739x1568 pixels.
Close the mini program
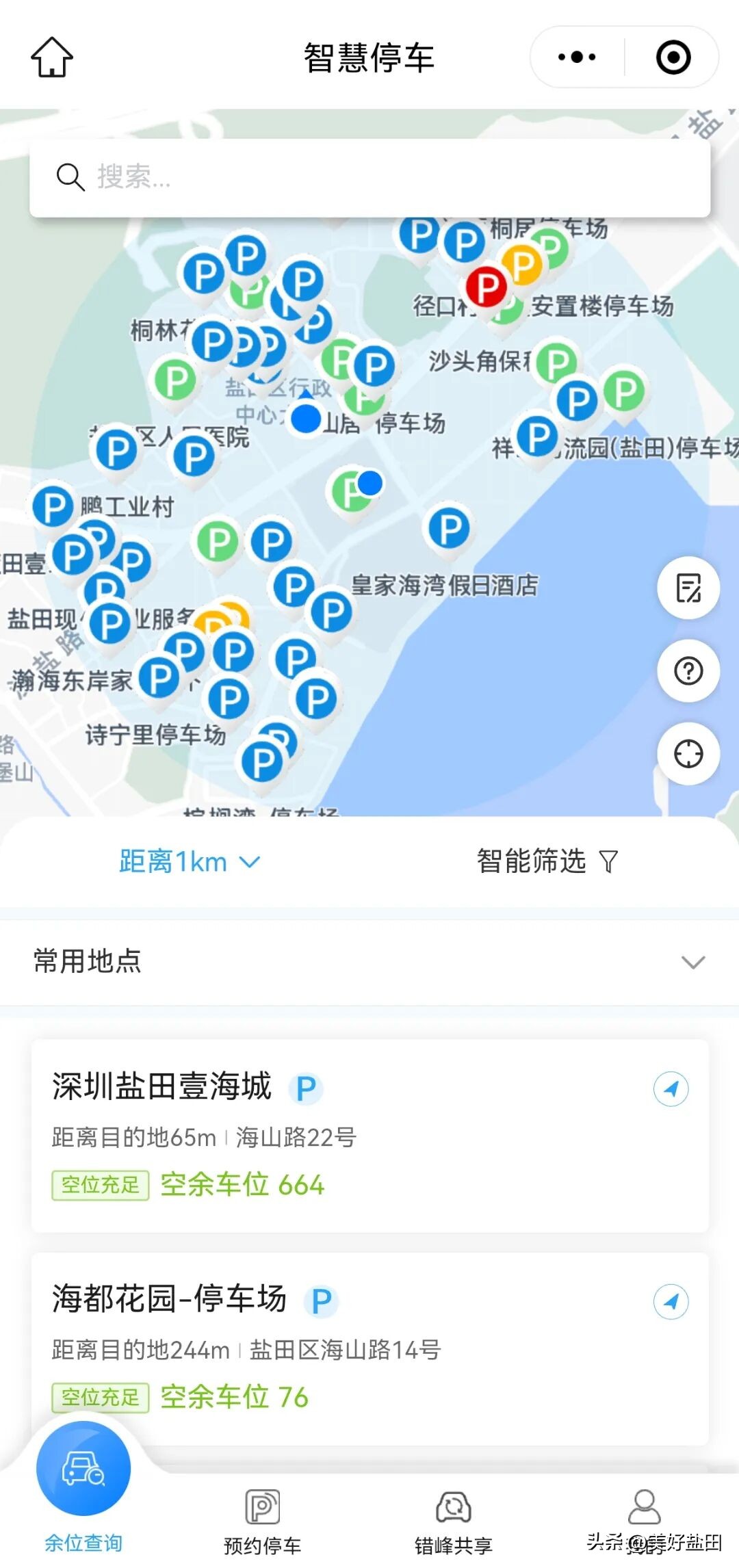(x=673, y=57)
